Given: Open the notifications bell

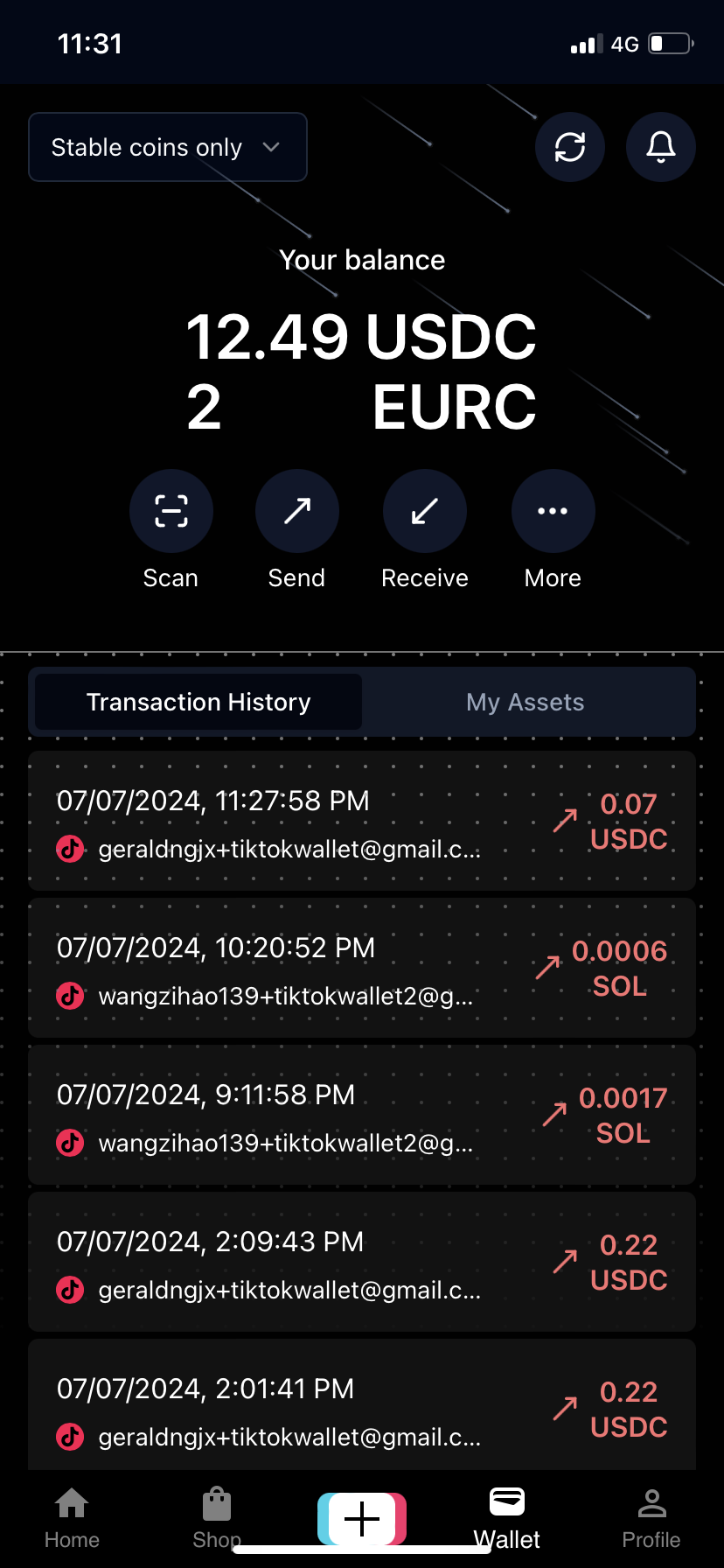Looking at the screenshot, I should [x=661, y=147].
